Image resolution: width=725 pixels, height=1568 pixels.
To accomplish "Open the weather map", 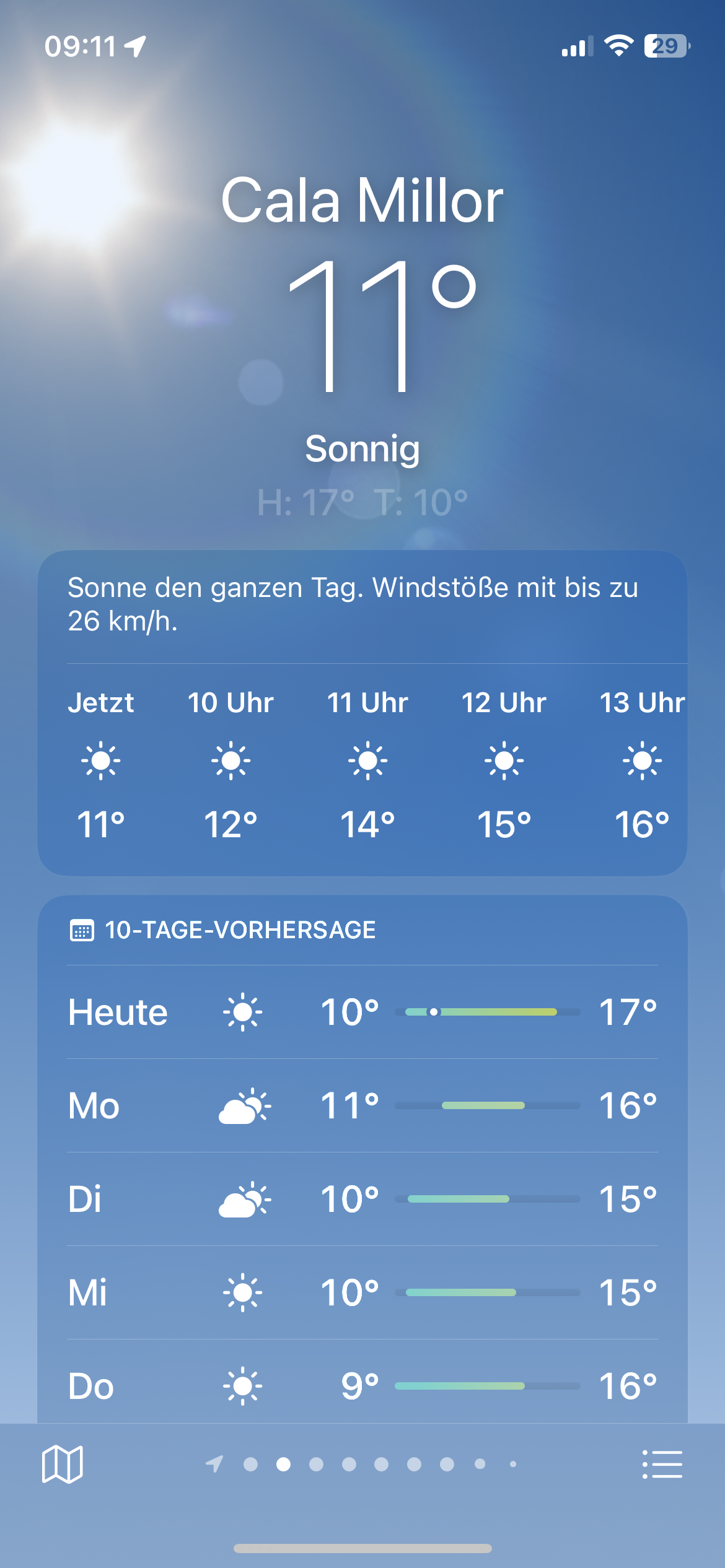I will pos(62,1464).
